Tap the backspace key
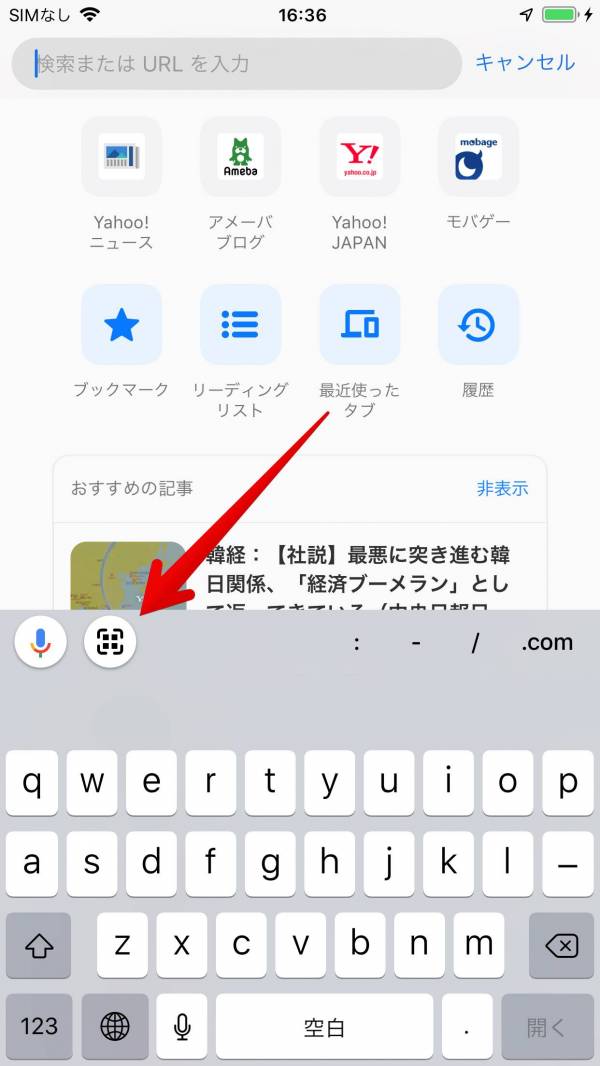 tap(561, 945)
